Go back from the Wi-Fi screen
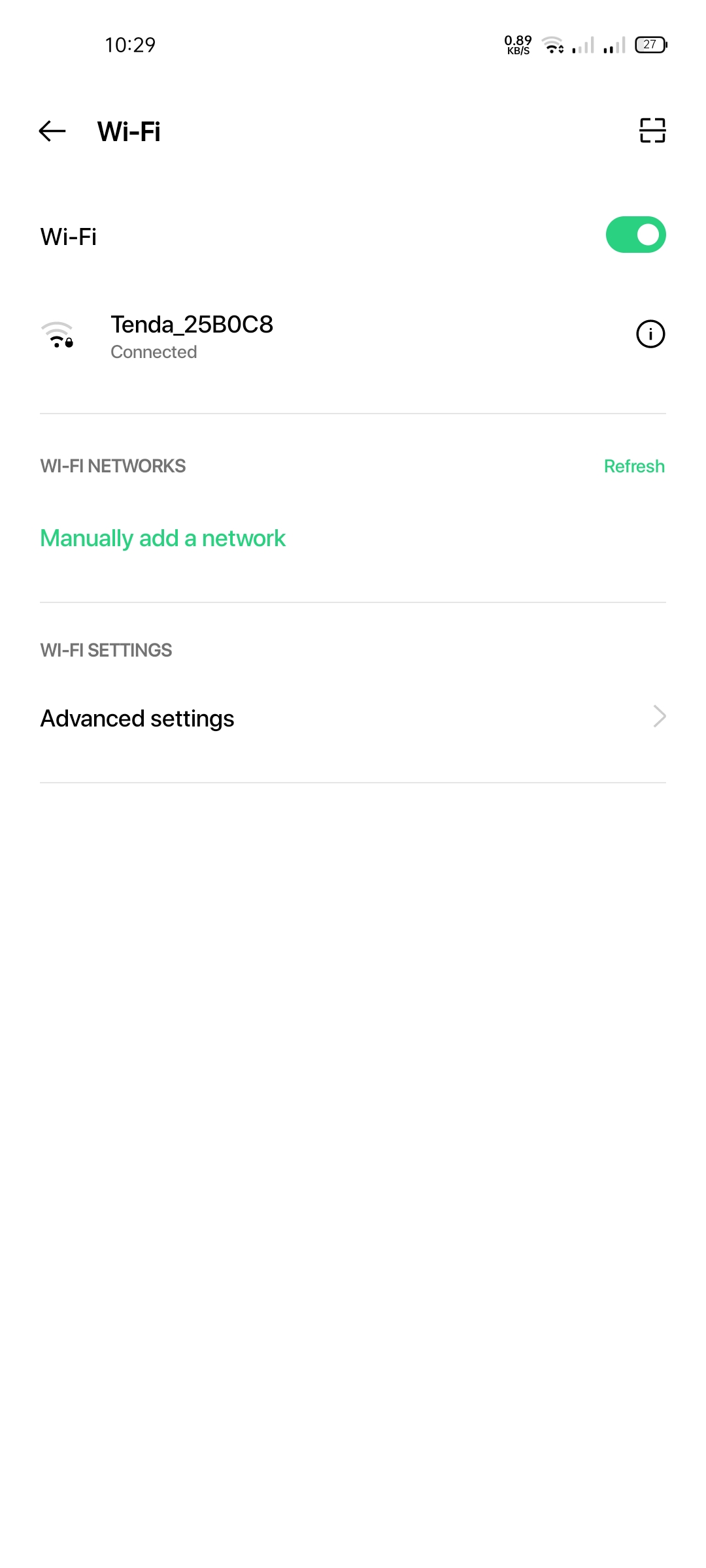 pos(52,131)
